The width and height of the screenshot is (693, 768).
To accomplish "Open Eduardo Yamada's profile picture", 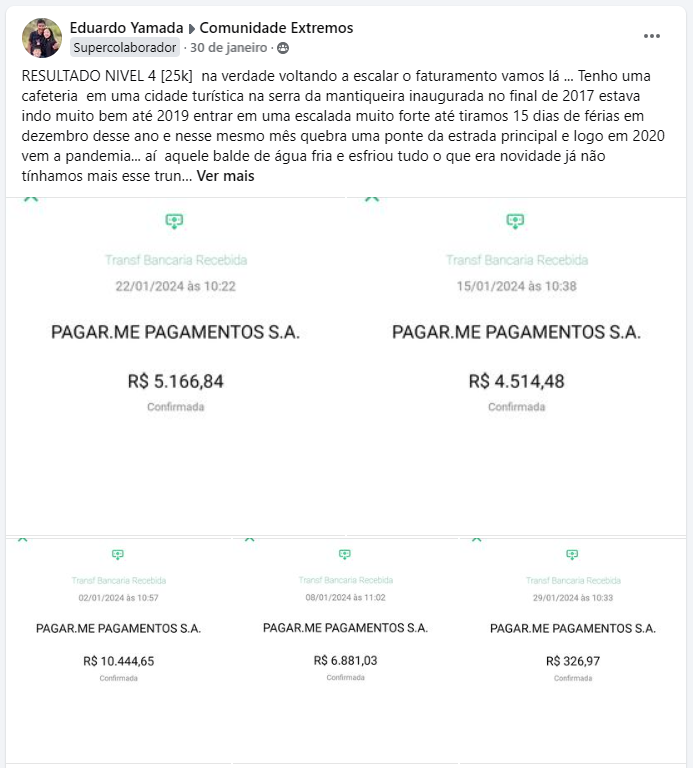I will (42, 38).
